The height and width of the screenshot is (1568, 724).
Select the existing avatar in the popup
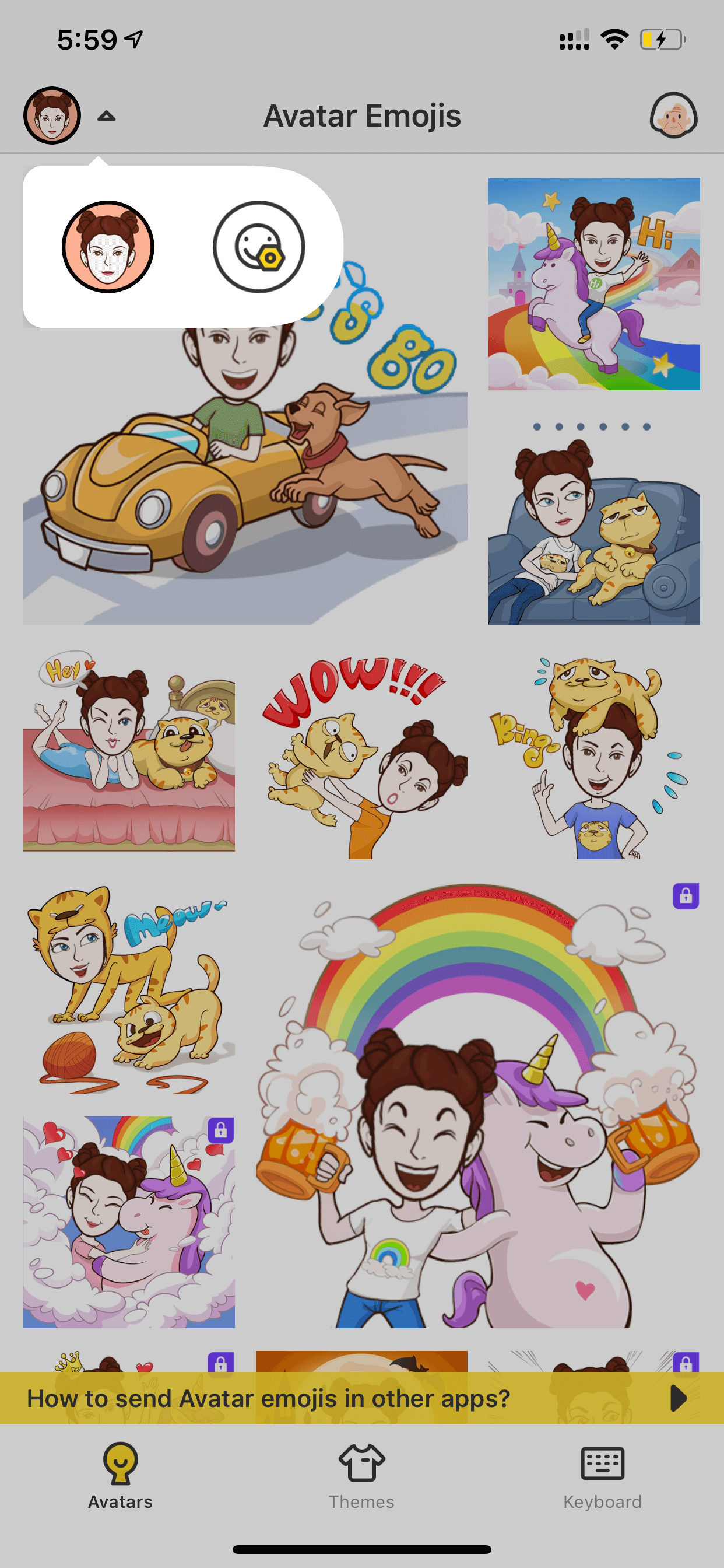coord(108,247)
